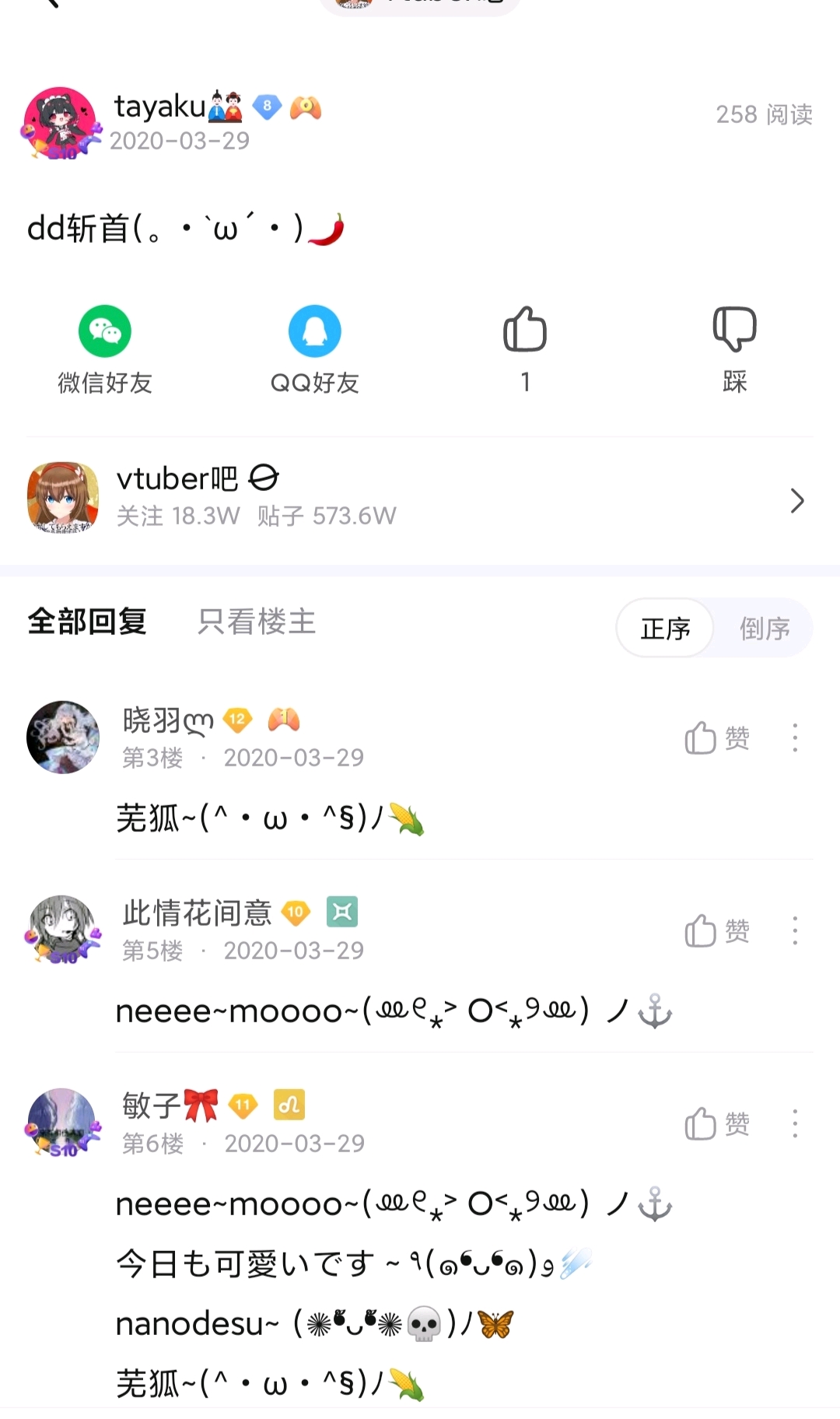
Task: Open the vtuber吧 forum row
Action: (x=420, y=498)
